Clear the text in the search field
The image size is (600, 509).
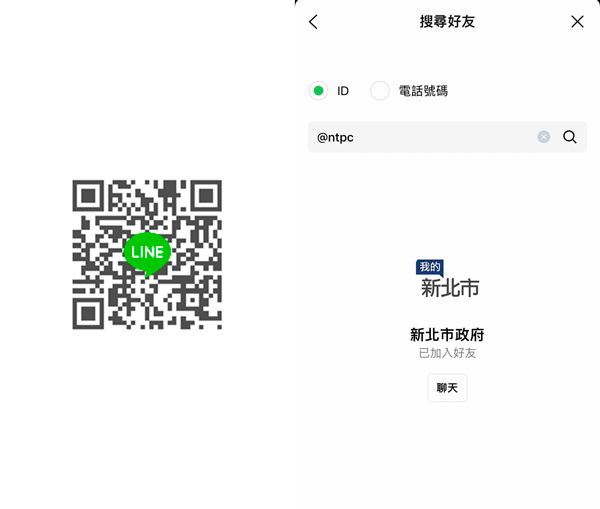[544, 137]
